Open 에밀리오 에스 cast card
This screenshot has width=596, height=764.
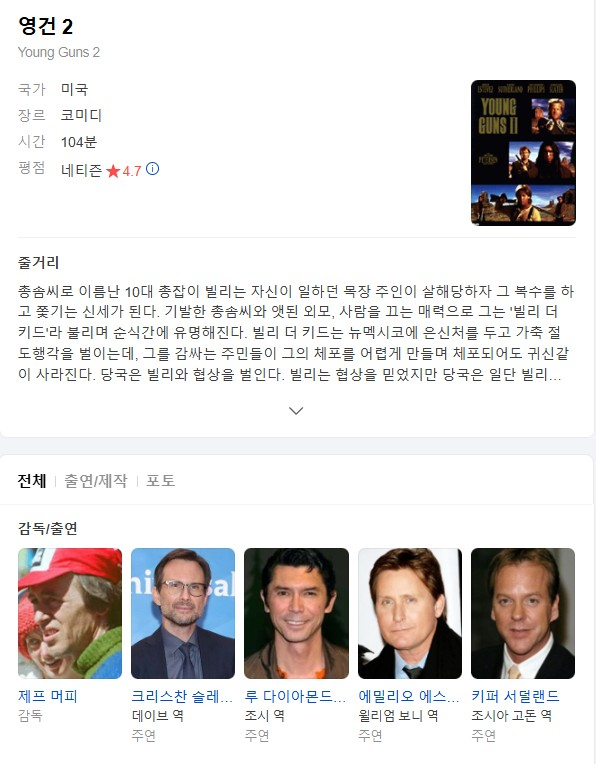coord(409,644)
